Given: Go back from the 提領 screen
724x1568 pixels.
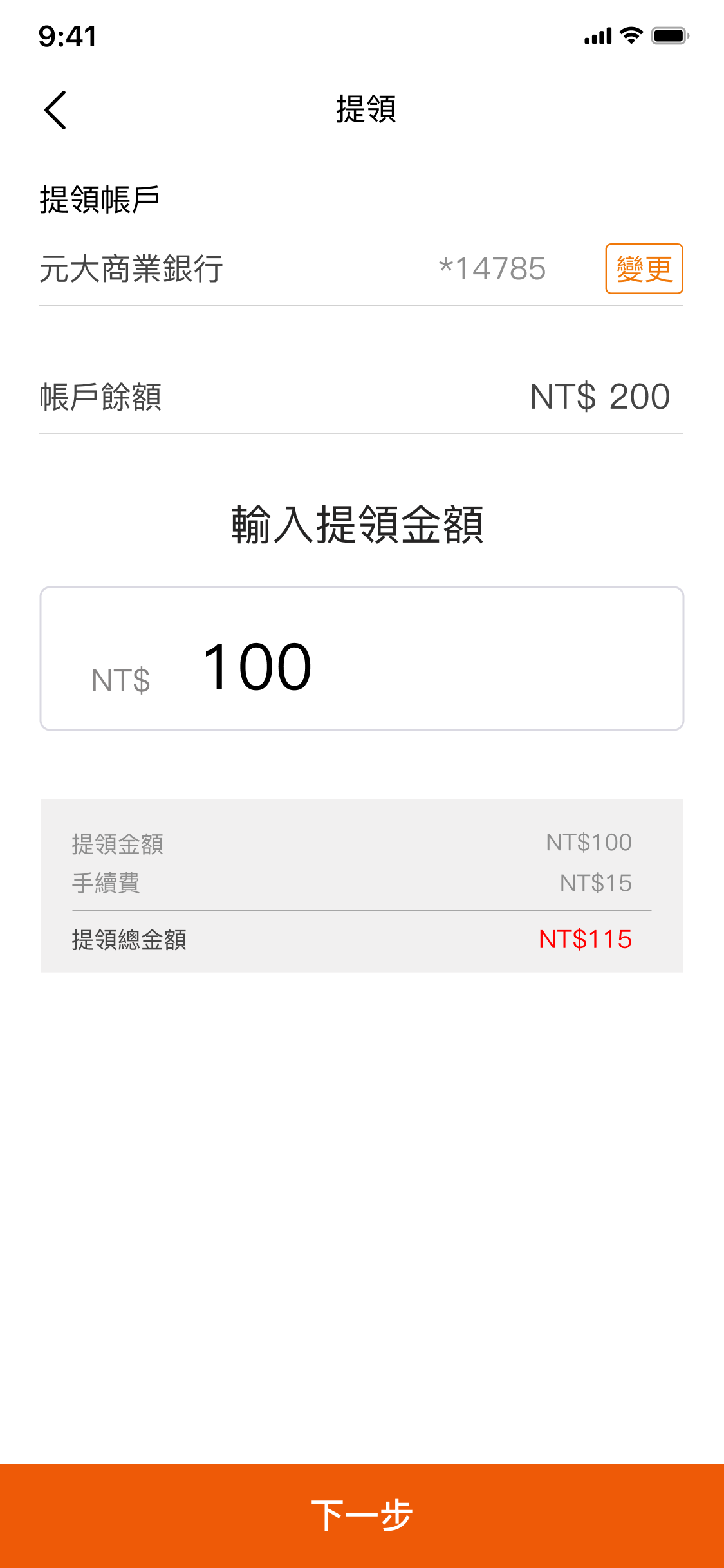Looking at the screenshot, I should (x=55, y=109).
